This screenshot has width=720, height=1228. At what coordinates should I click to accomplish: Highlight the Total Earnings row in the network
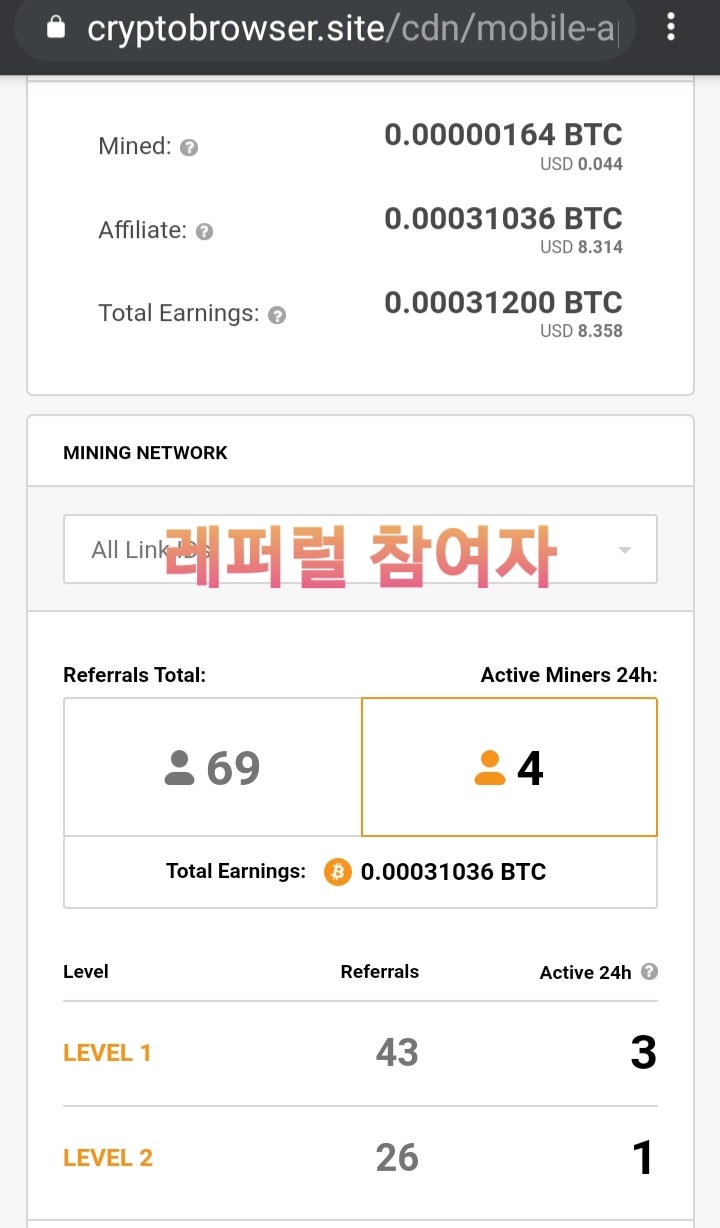tap(360, 872)
